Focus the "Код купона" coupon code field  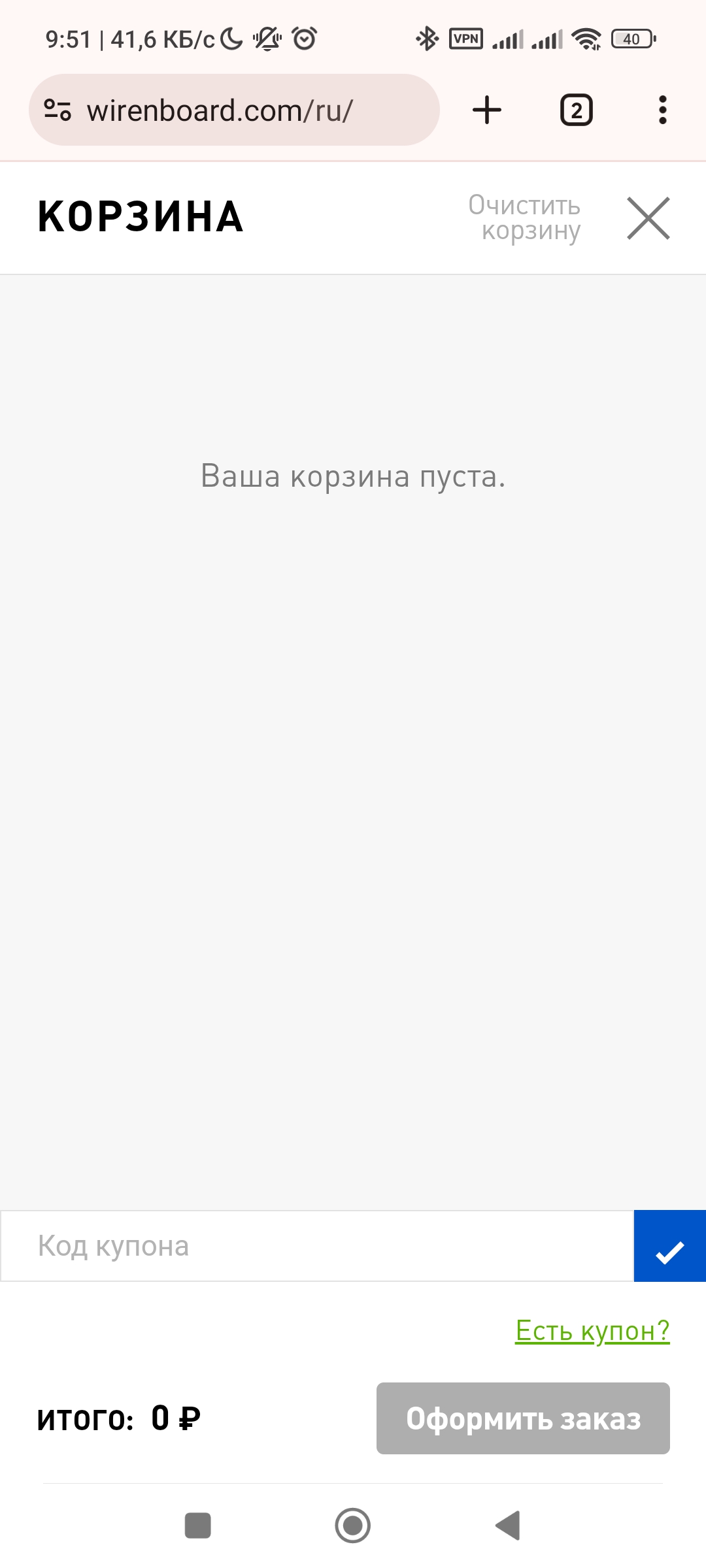(317, 1246)
